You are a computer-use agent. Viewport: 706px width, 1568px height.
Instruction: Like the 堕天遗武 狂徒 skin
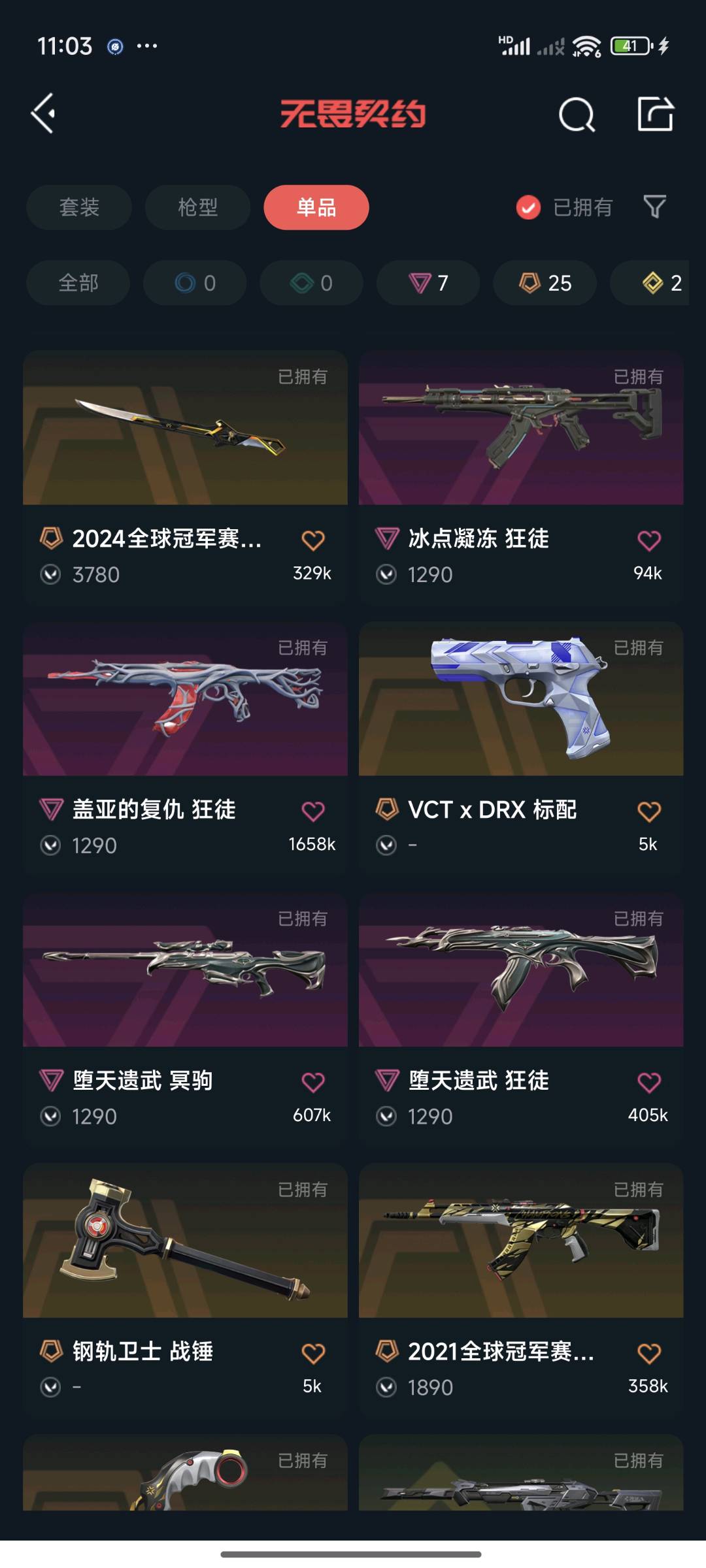pos(648,1083)
